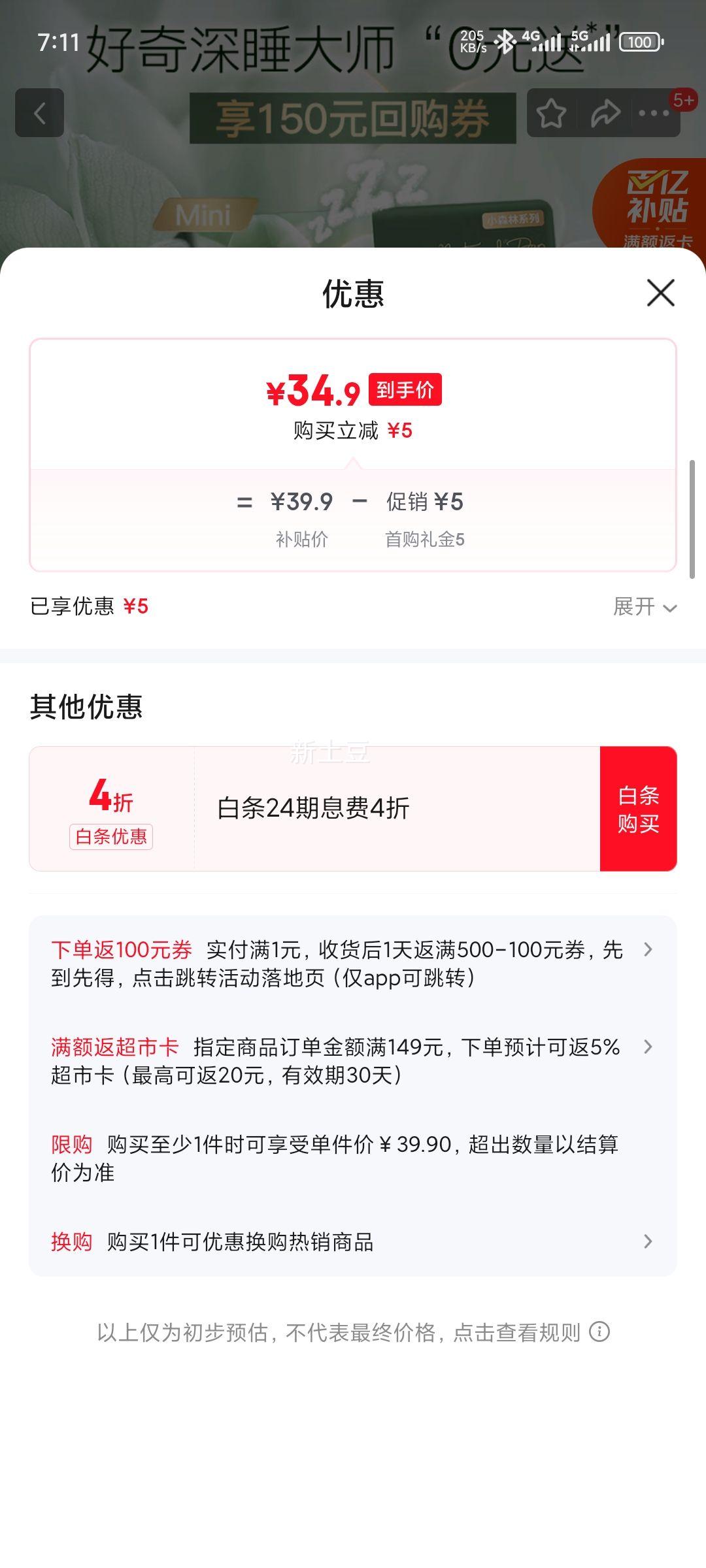The image size is (706, 1568).
Task: Share this product page
Action: point(605,114)
